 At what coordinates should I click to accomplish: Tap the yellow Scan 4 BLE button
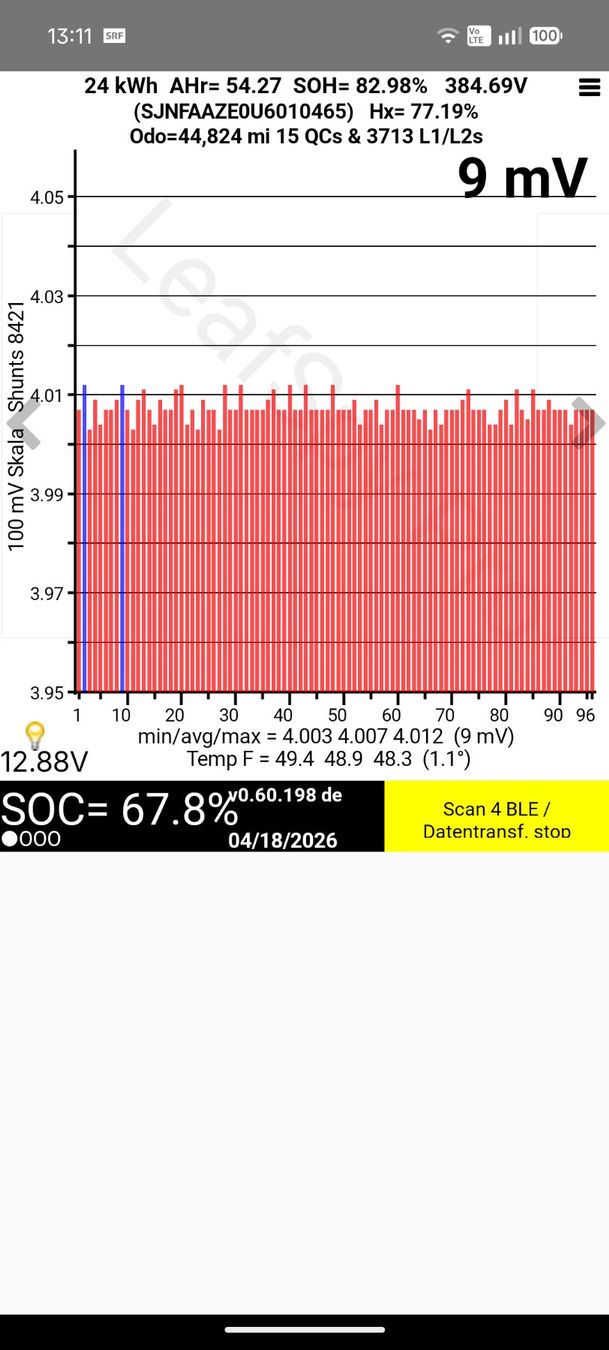pos(496,816)
